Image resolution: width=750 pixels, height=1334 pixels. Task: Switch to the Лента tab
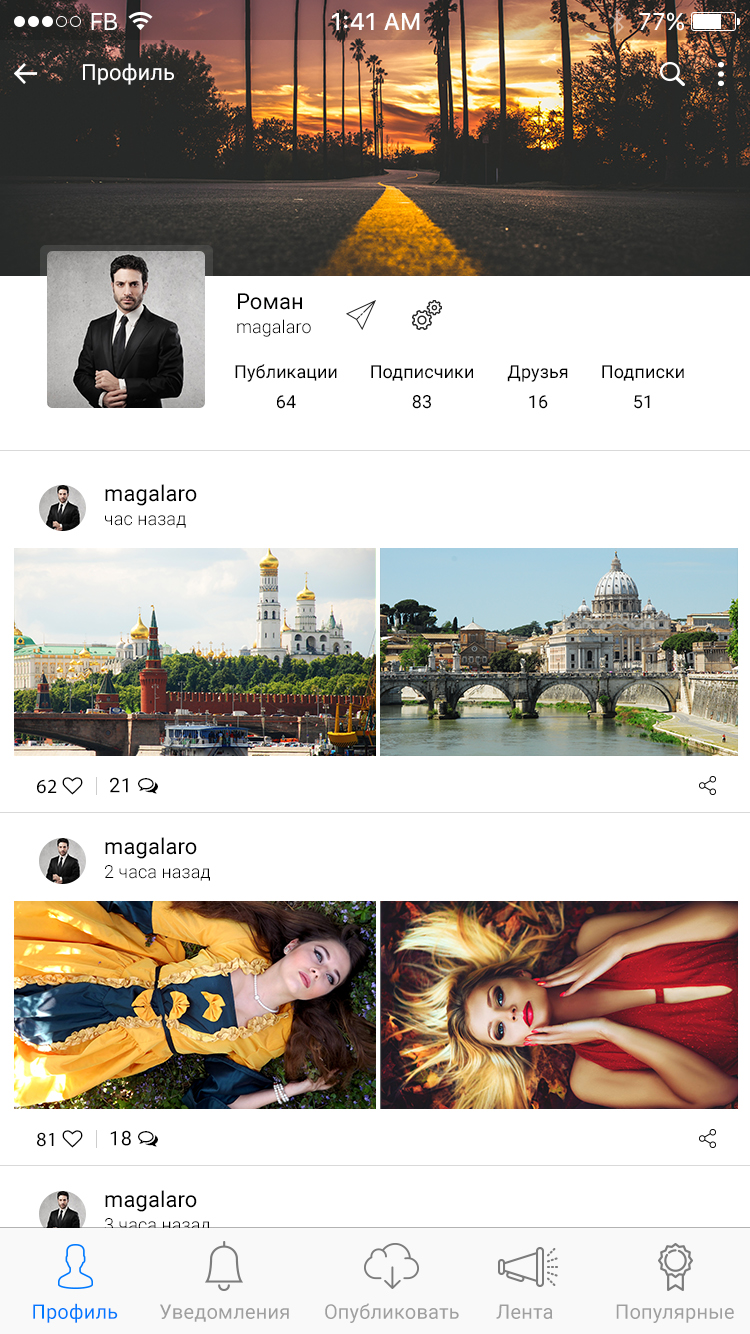point(526,1282)
